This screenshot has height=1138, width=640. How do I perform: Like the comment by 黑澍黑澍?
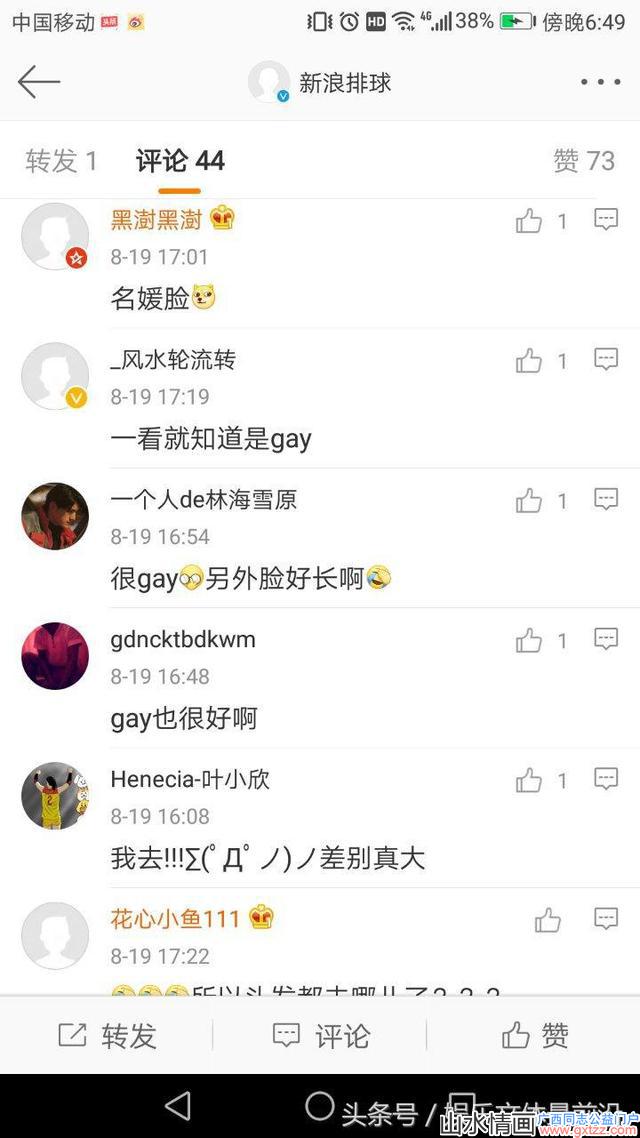[x=529, y=221]
